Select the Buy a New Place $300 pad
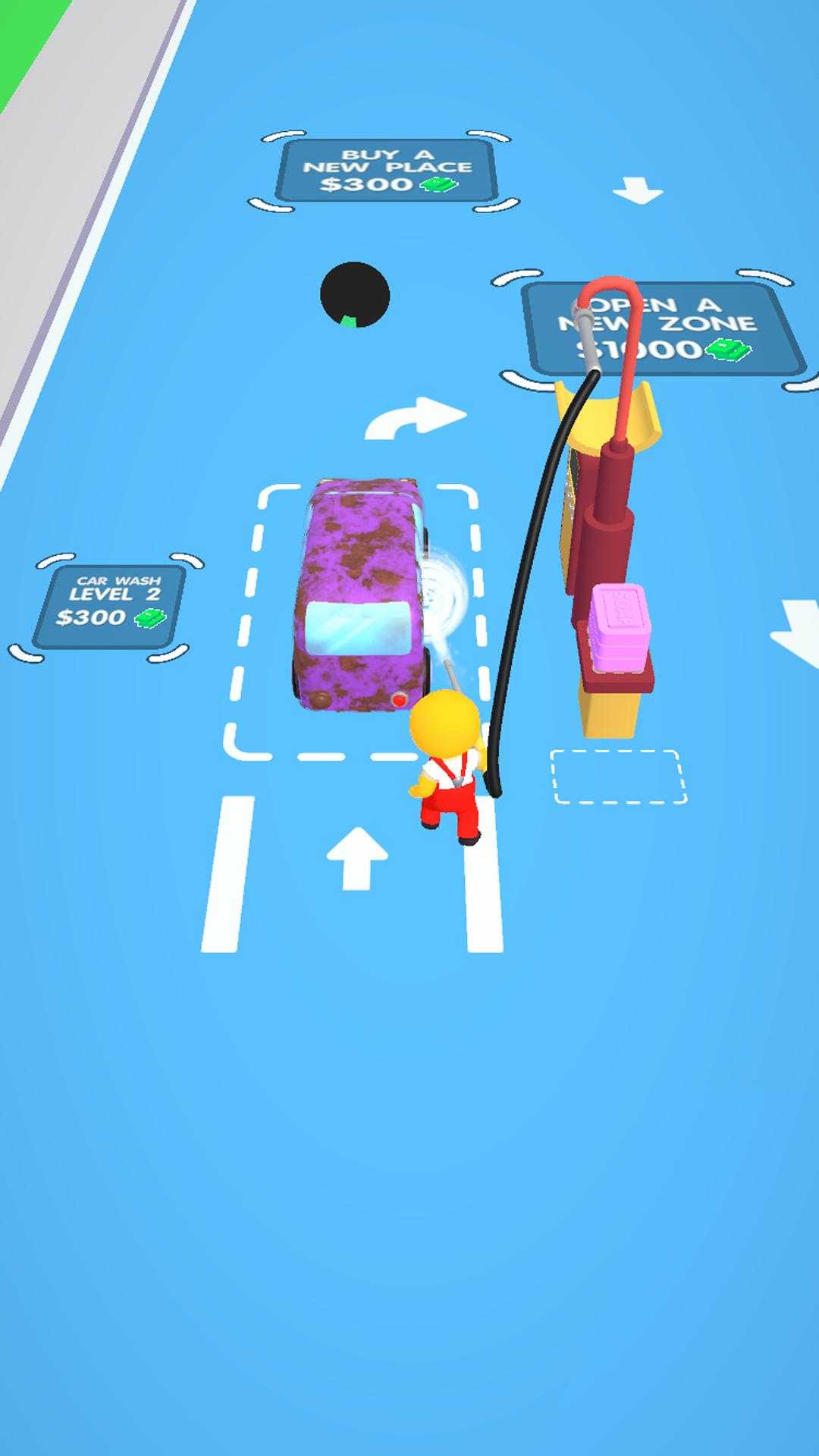The height and width of the screenshot is (1456, 819). (x=385, y=171)
